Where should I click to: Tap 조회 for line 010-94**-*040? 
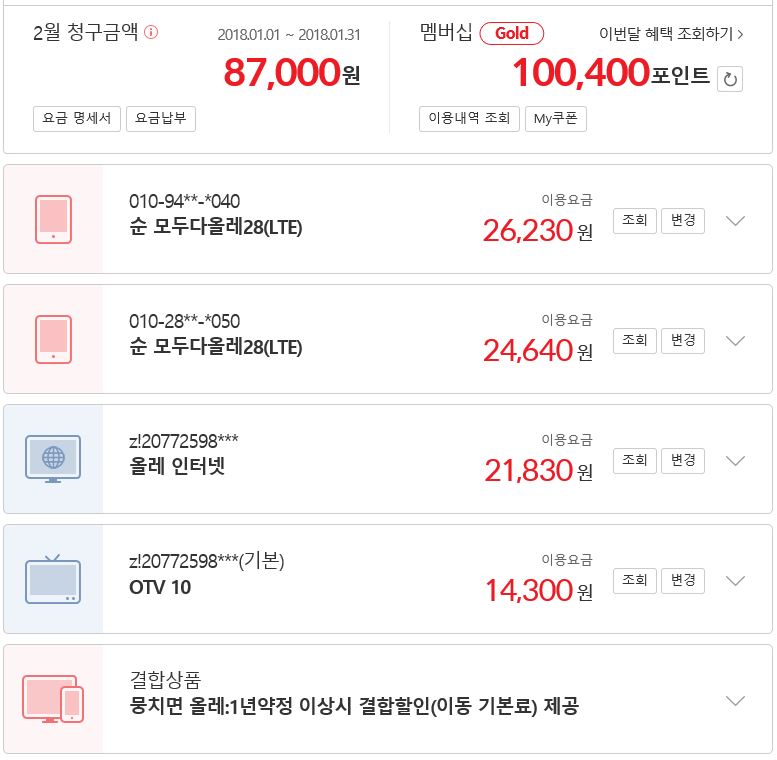[x=634, y=221]
